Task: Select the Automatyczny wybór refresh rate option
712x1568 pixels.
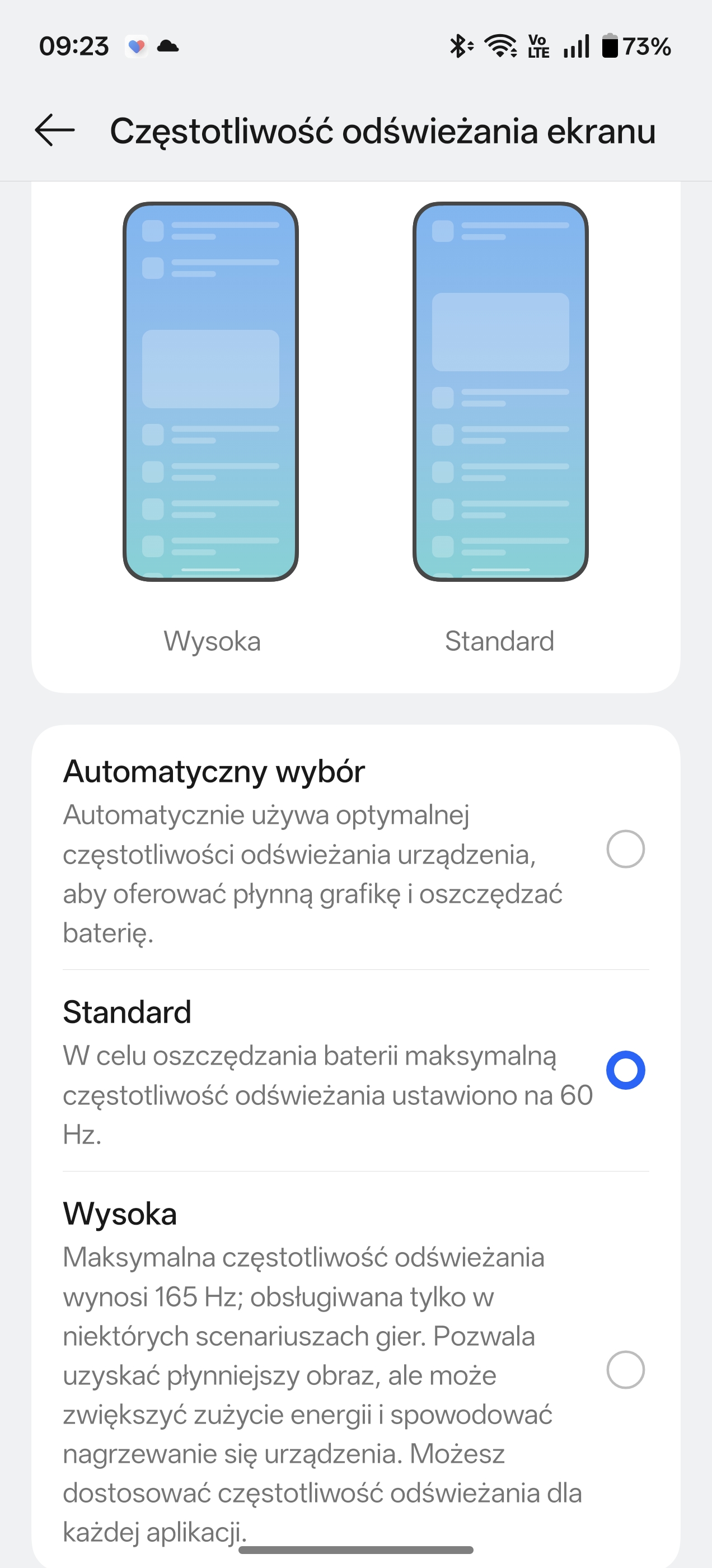Action: coord(625,849)
